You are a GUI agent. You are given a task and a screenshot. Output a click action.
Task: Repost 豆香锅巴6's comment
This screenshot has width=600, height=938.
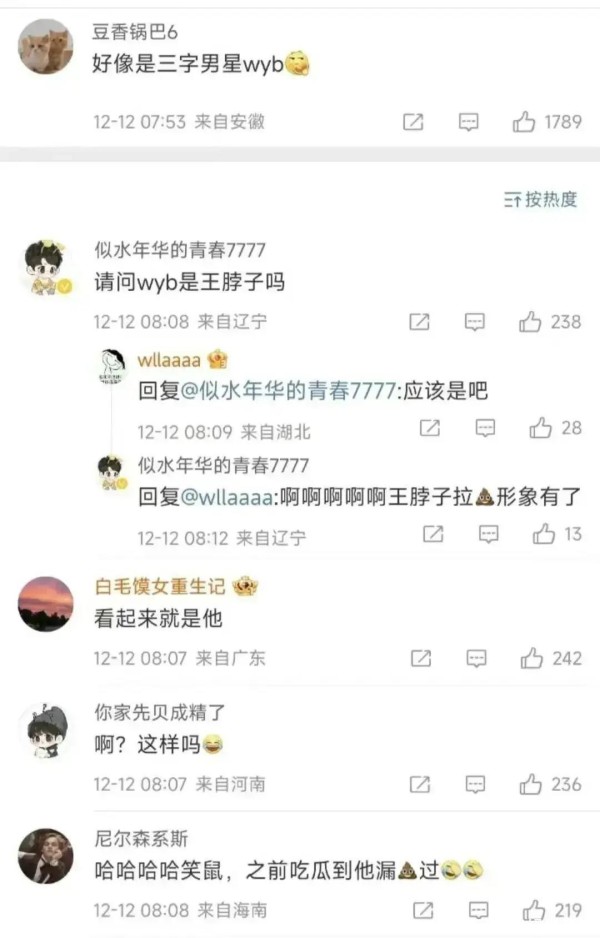click(x=412, y=122)
